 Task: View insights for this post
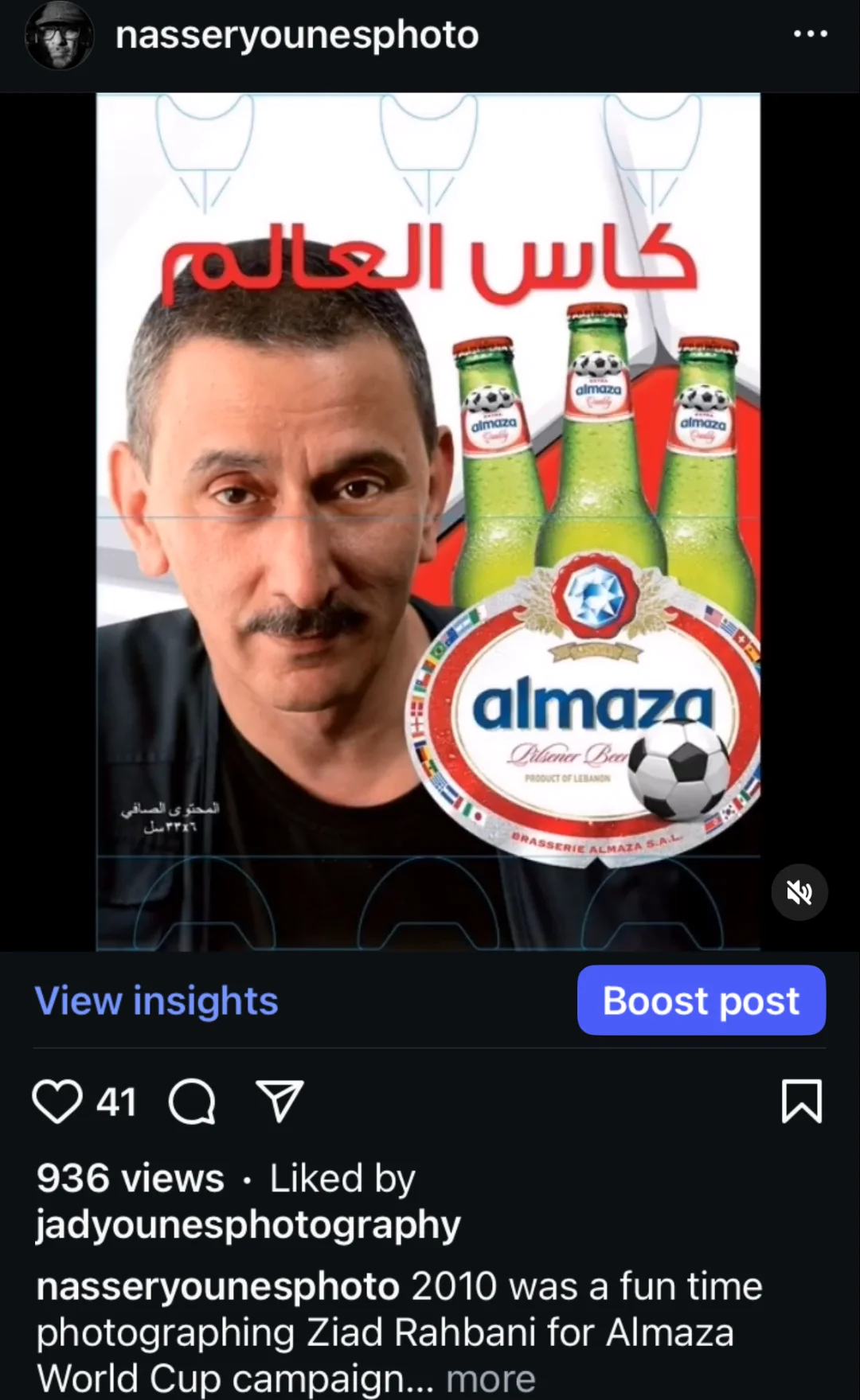pyautogui.click(x=157, y=1000)
